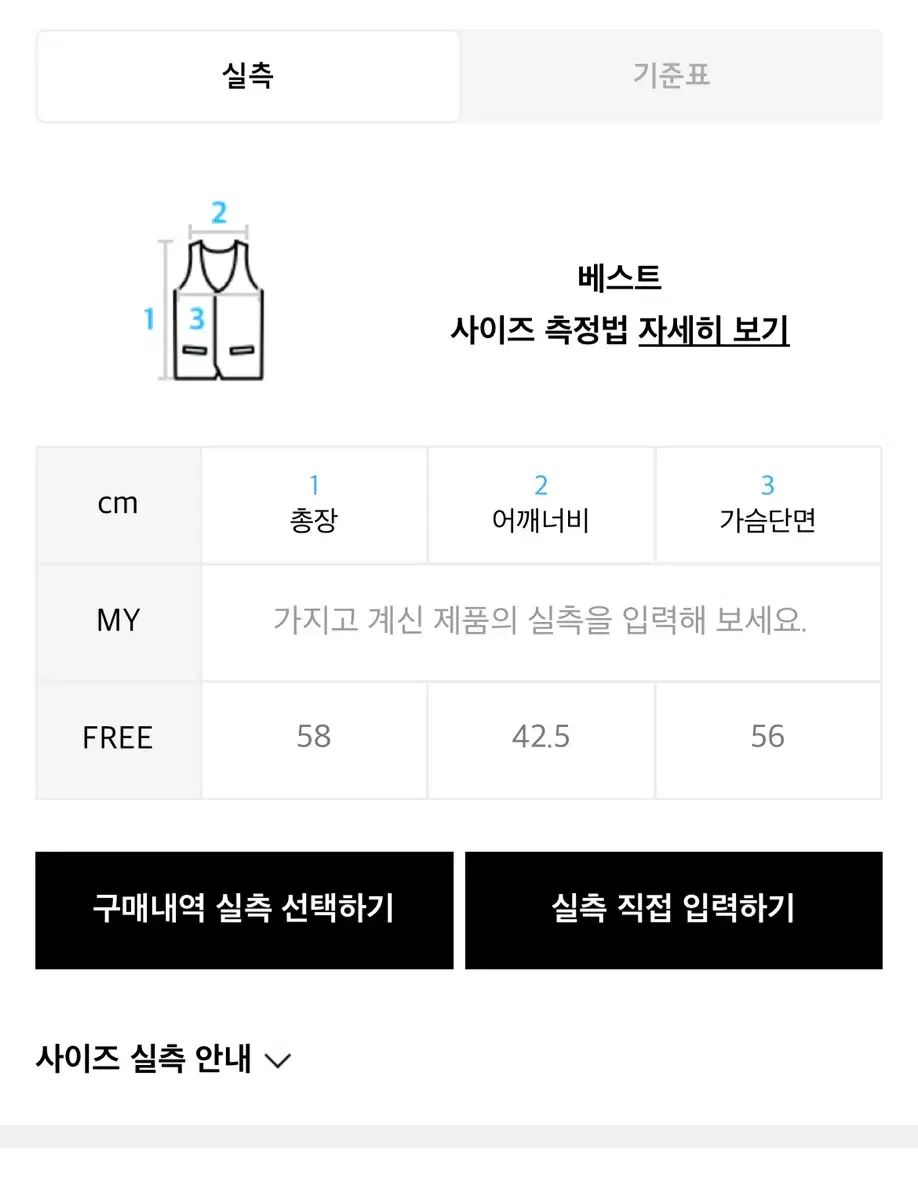Tap 구매내역 실측 선택하기 button
Screen dimensions: 918x1200
pyautogui.click(x=244, y=909)
